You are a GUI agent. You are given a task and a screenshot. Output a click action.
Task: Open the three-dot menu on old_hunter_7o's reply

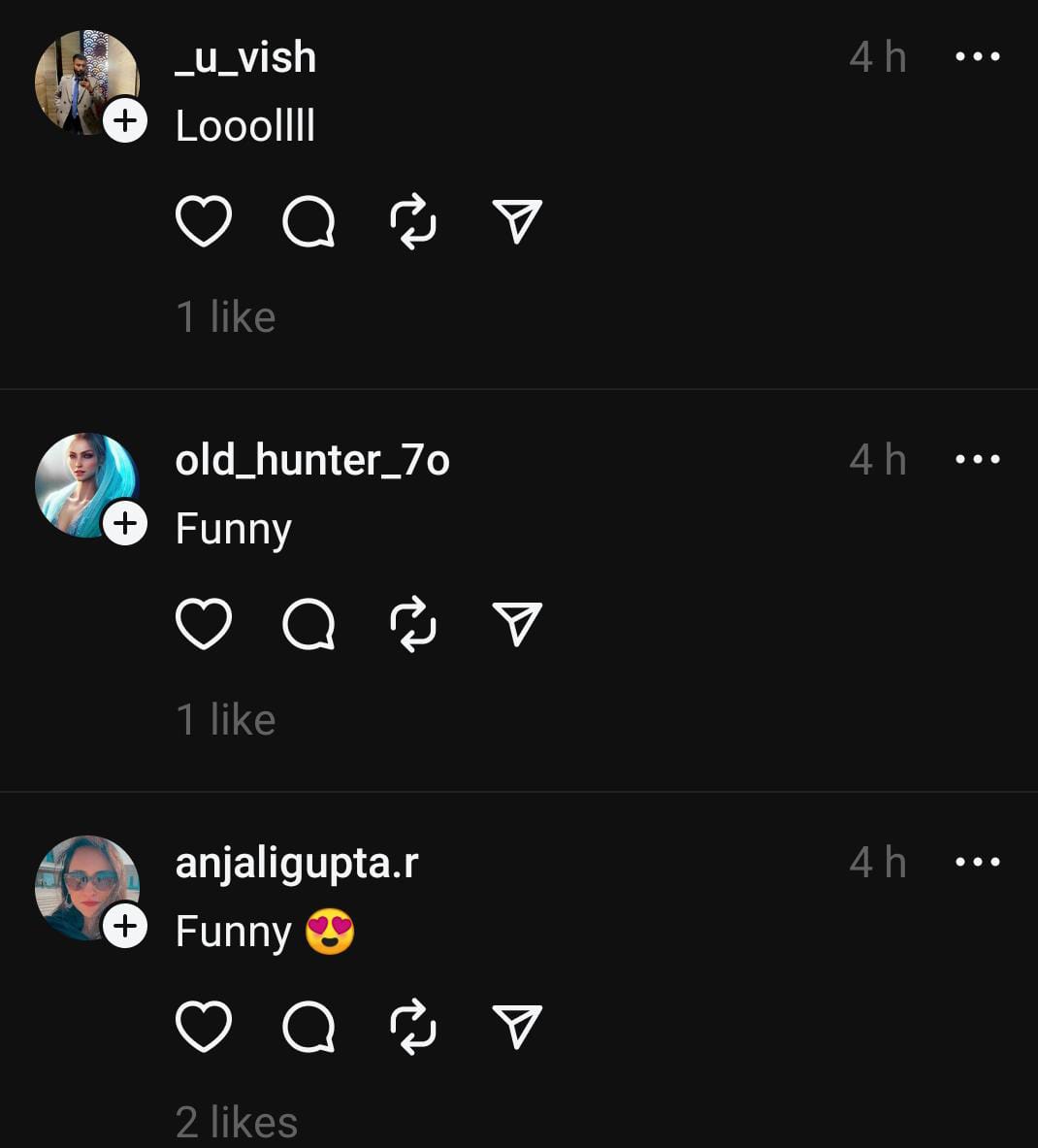click(977, 459)
